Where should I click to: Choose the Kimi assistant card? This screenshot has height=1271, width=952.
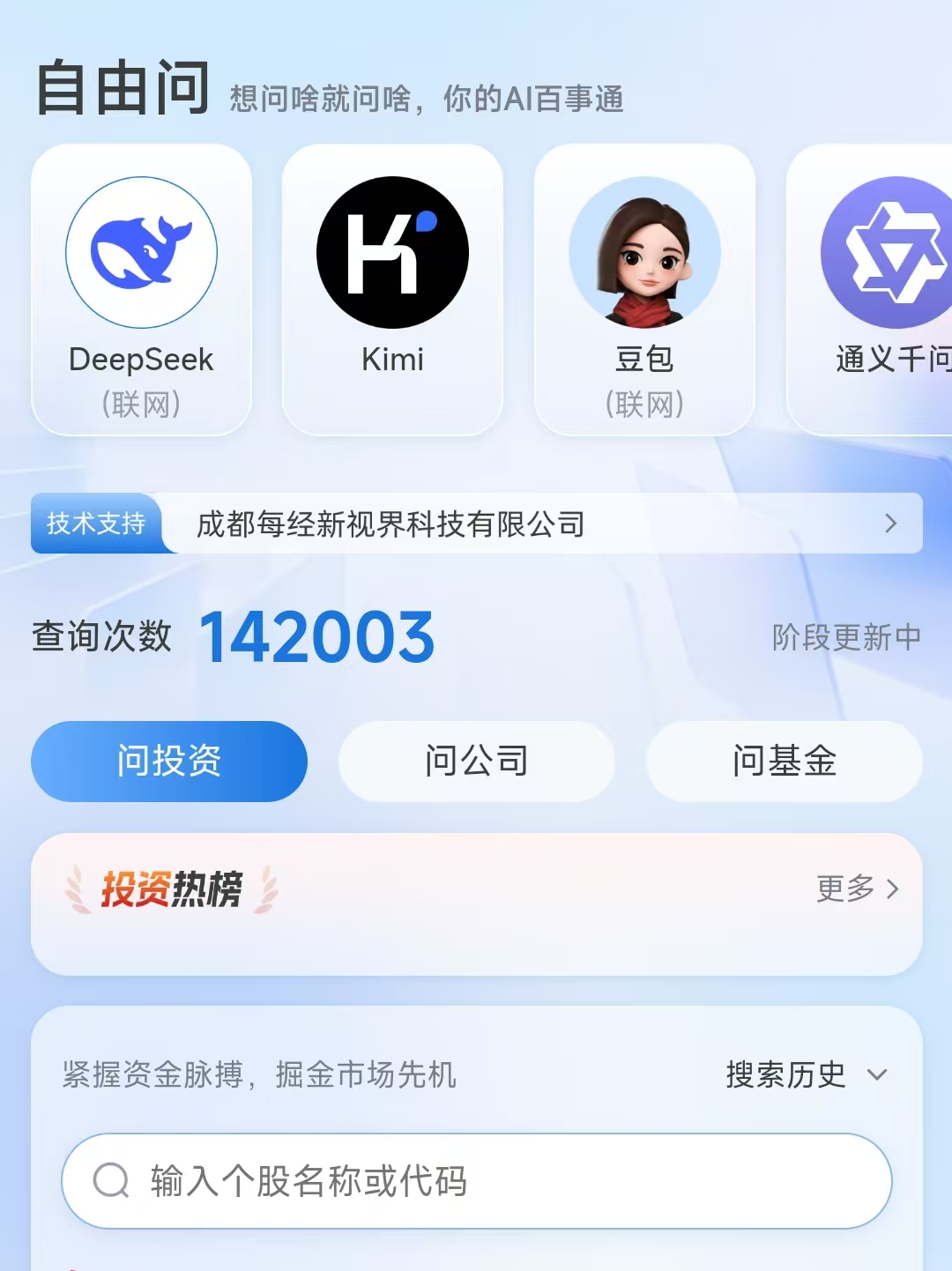[x=392, y=289]
